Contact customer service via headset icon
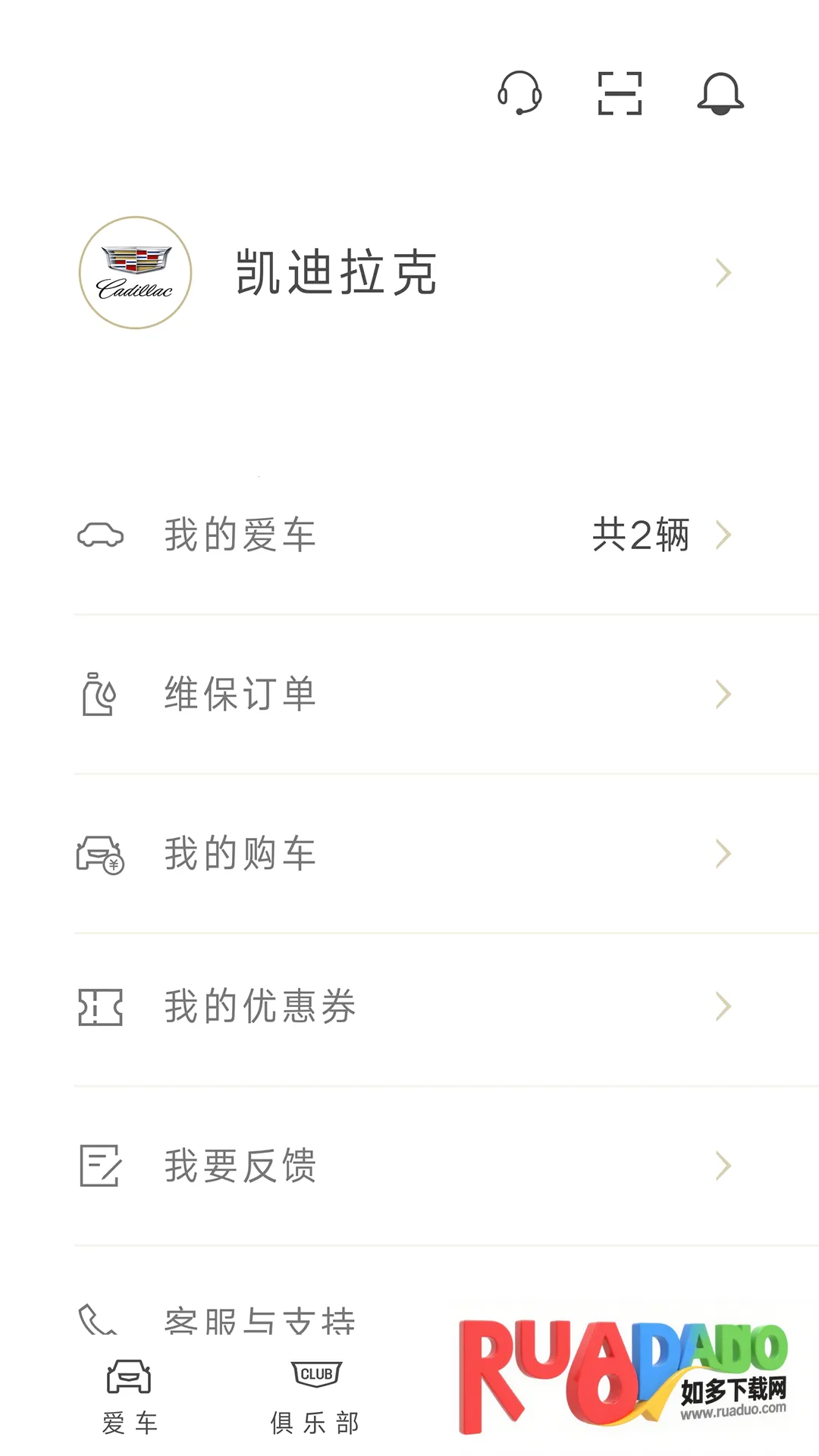 519,93
